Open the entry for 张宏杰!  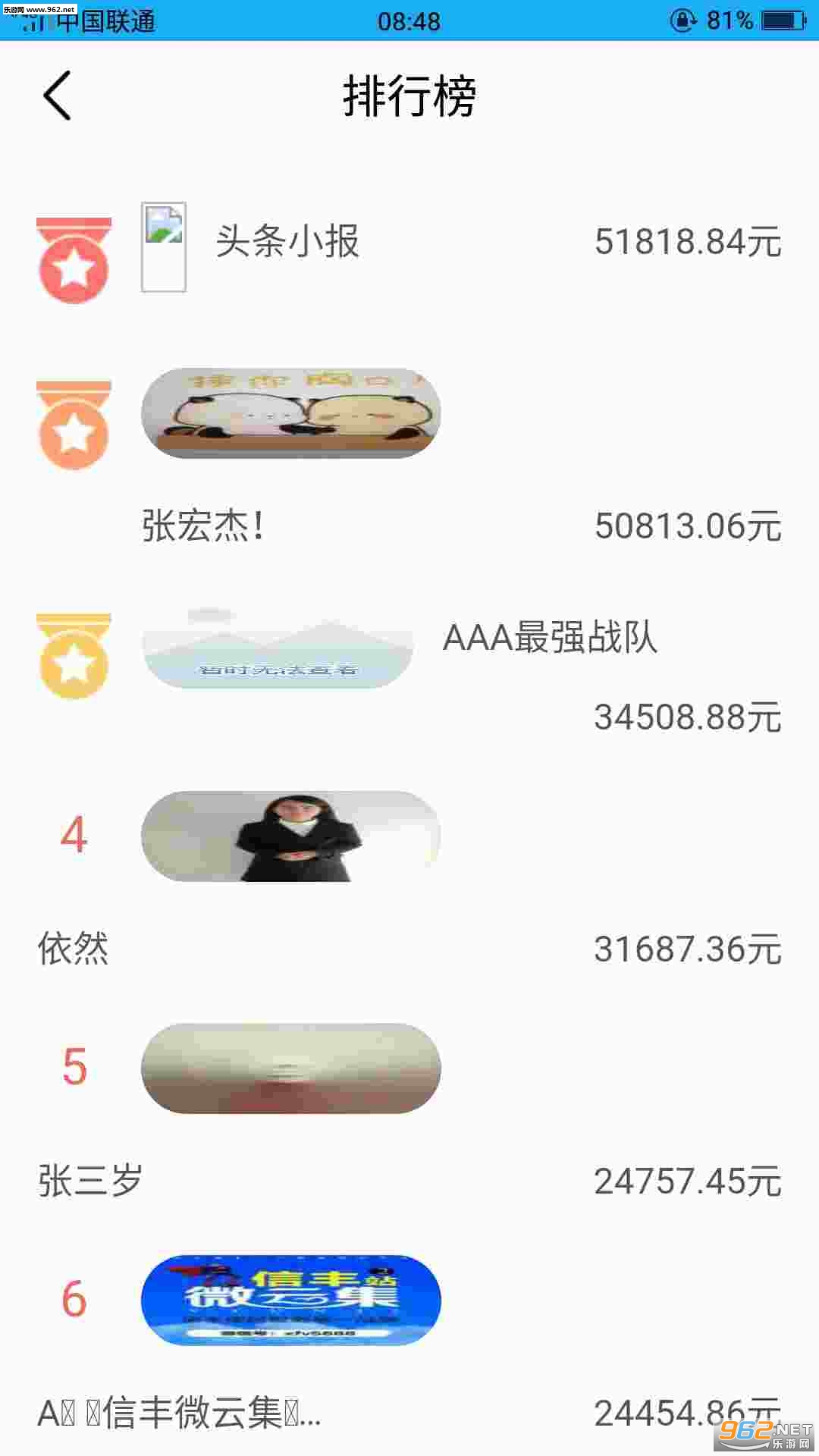click(203, 526)
